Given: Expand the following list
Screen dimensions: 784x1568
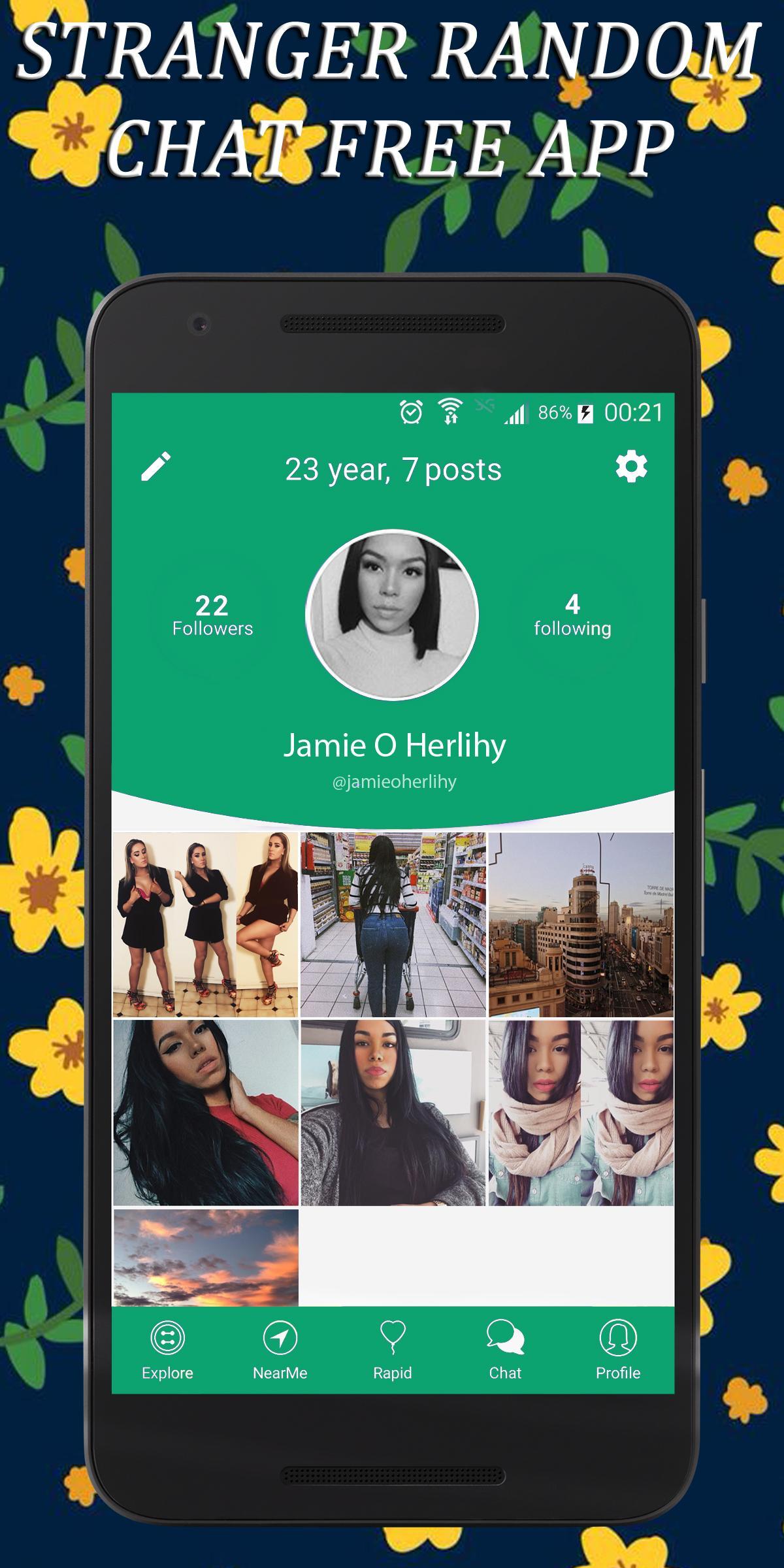Looking at the screenshot, I should pos(573,617).
